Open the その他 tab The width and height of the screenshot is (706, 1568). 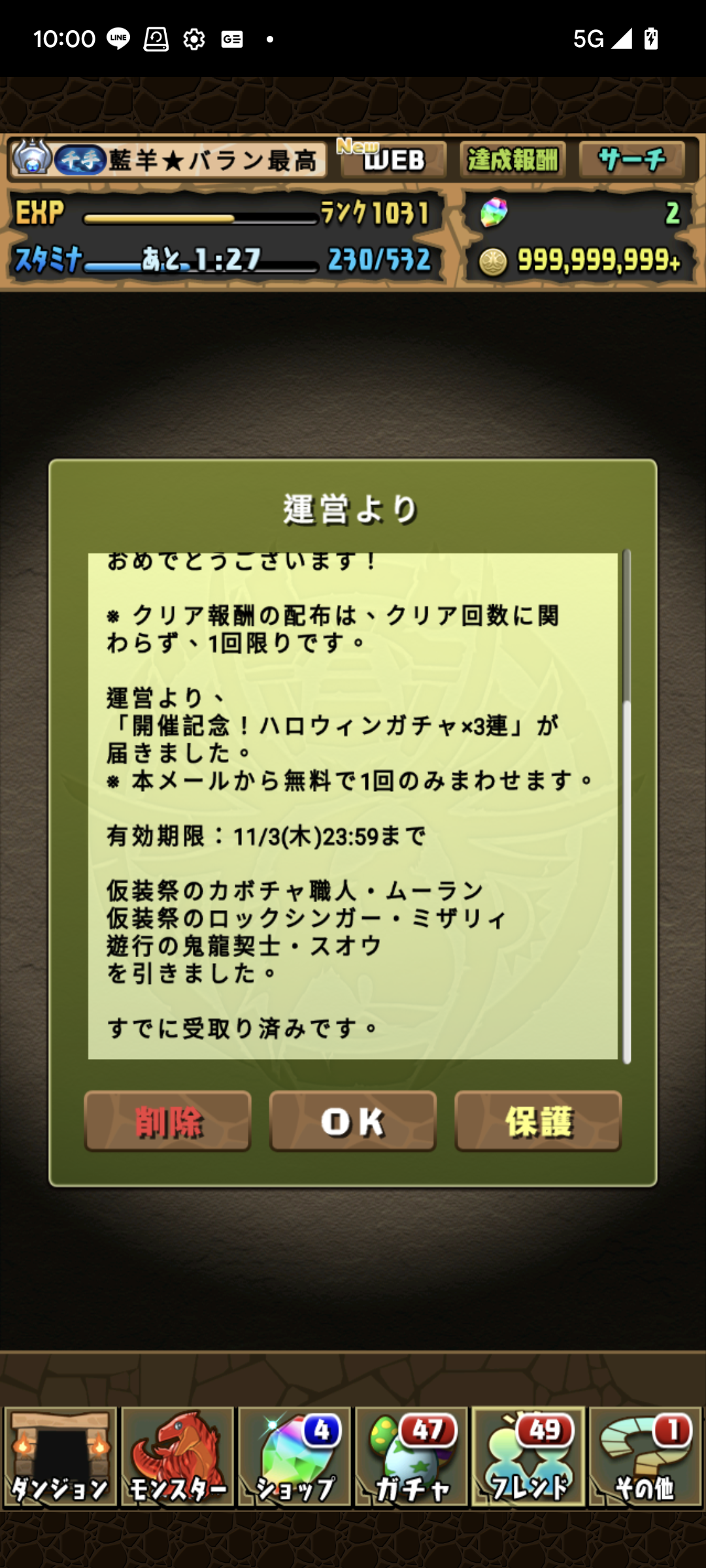(x=645, y=1457)
